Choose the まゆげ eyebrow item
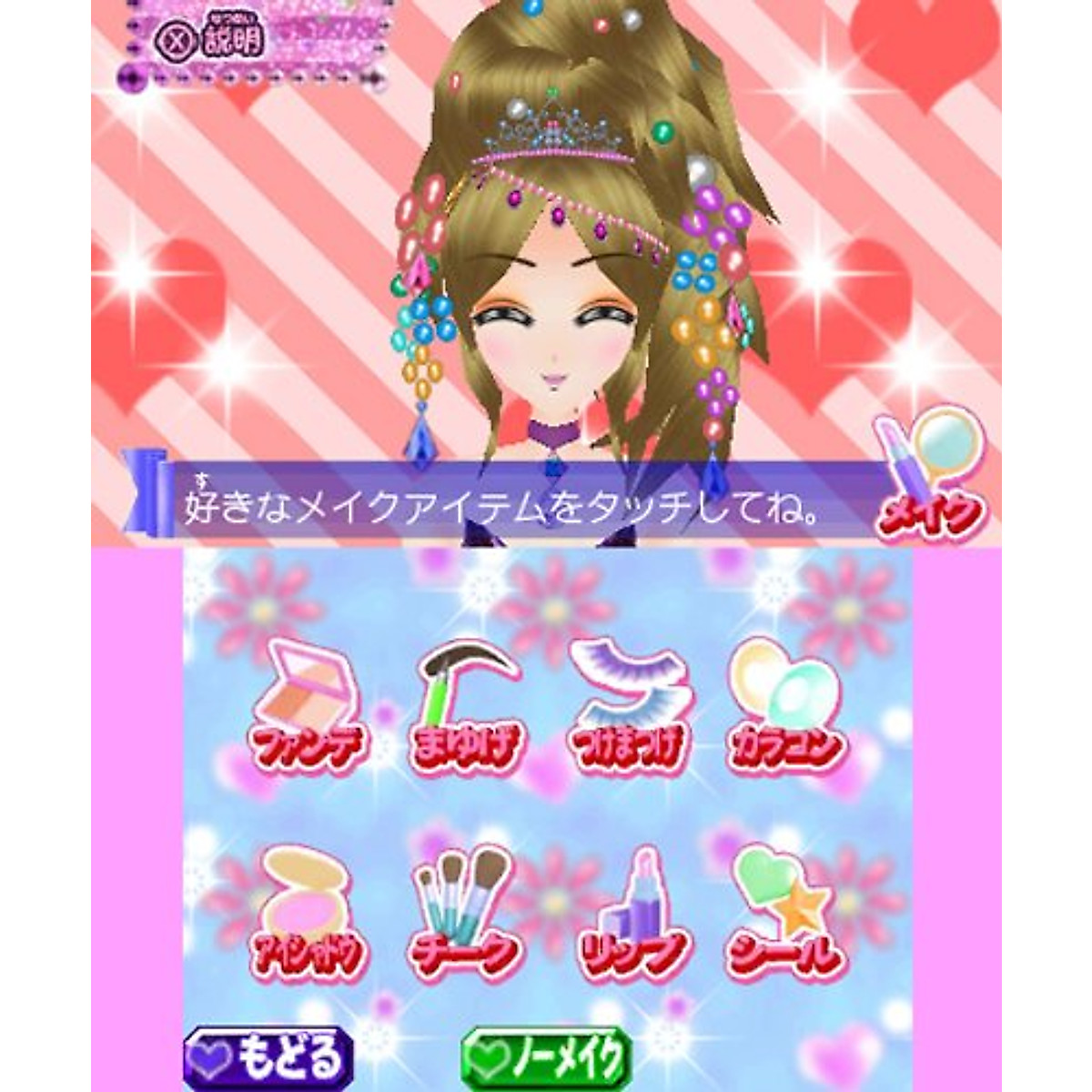1092x1092 pixels. point(467,707)
